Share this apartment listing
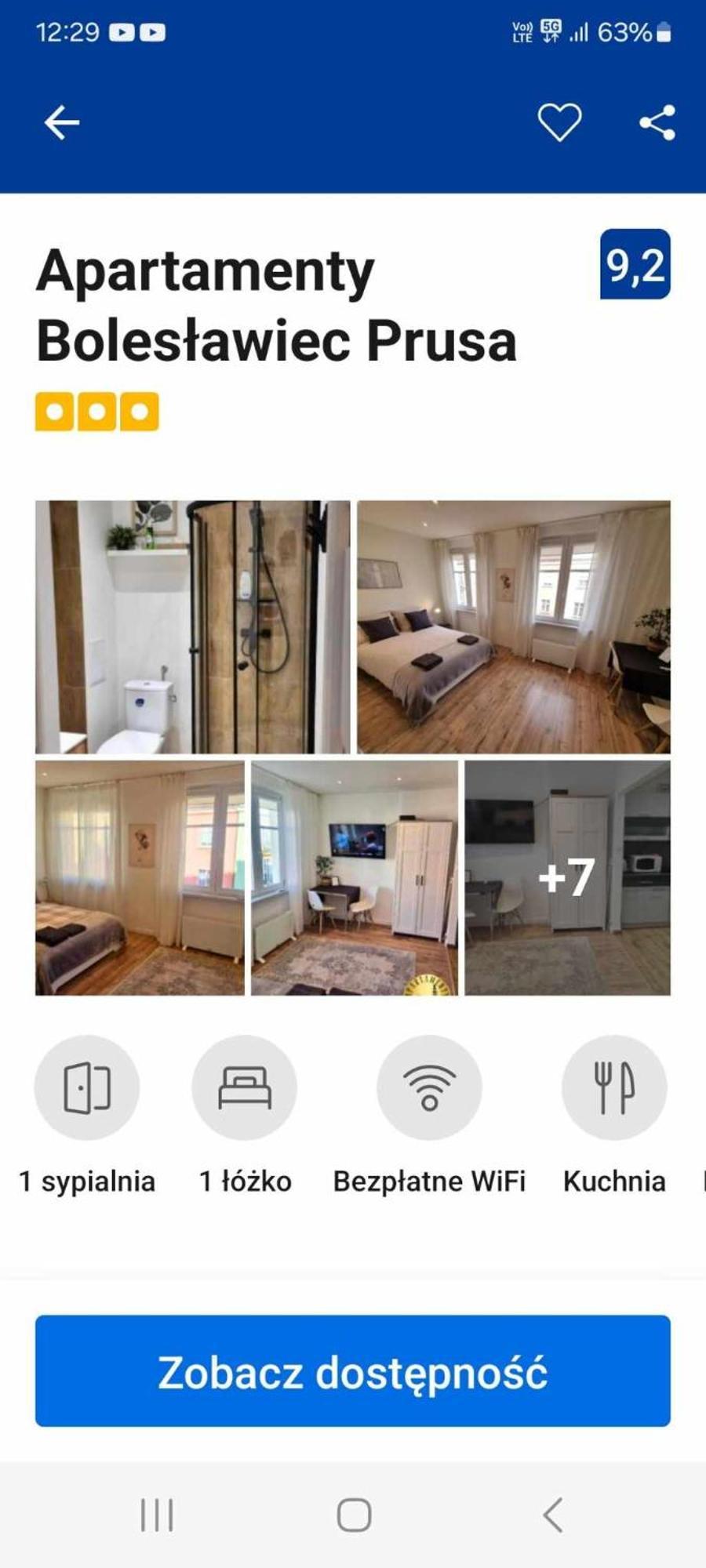This screenshot has width=706, height=1568. pos(657,122)
